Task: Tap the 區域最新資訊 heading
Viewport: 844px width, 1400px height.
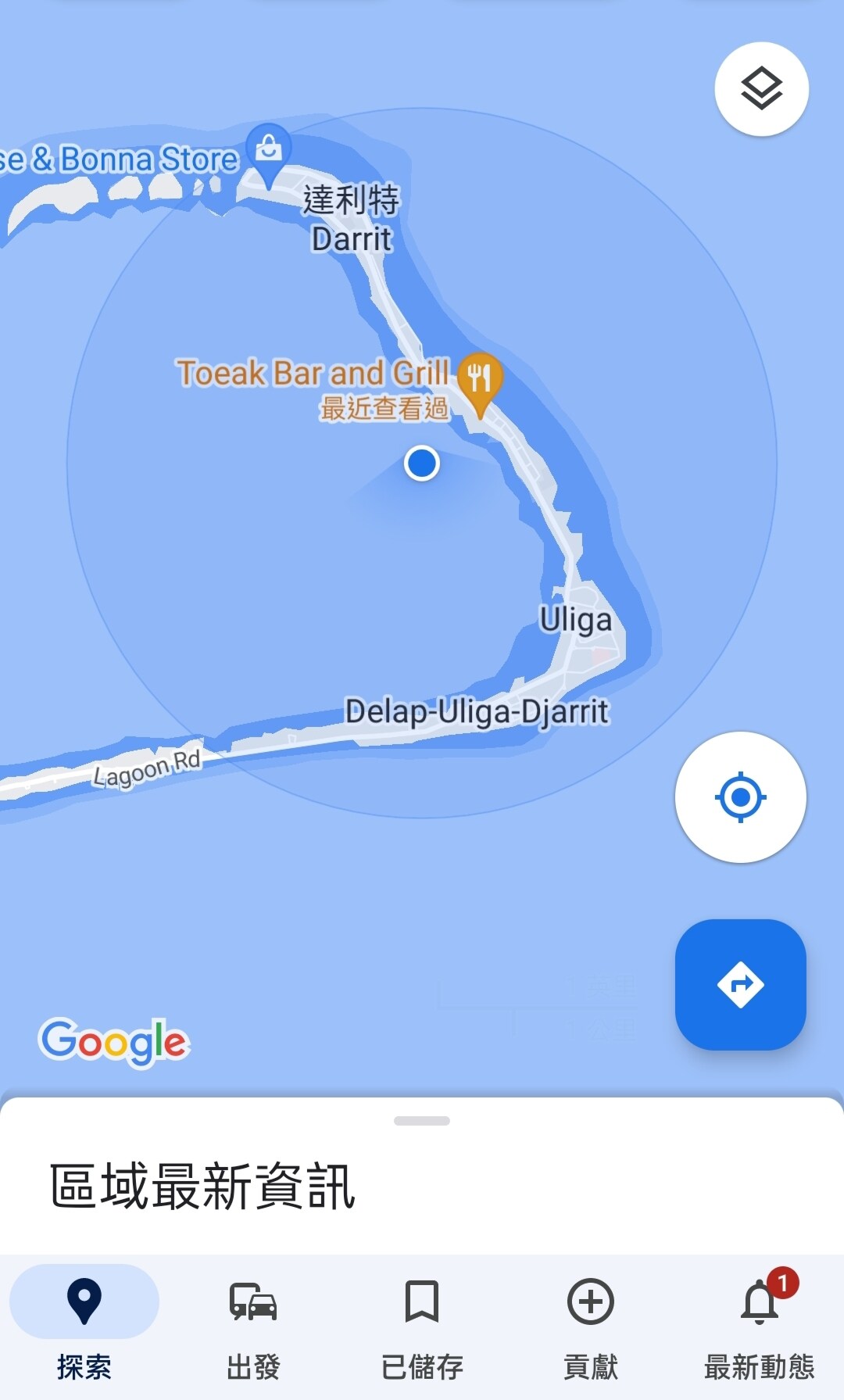Action: coord(202,1186)
